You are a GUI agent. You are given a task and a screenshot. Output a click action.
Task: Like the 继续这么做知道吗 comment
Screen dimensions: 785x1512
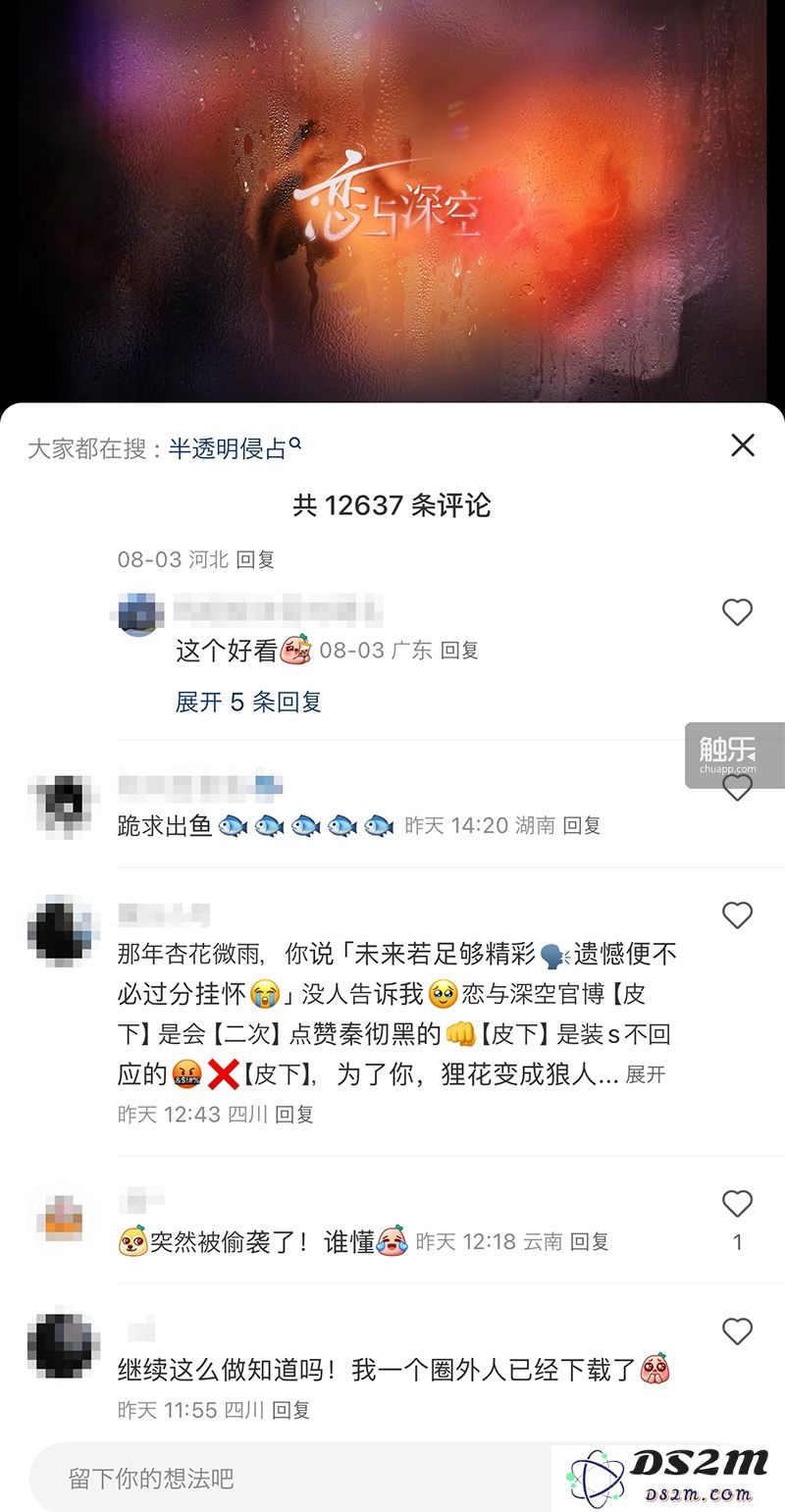click(x=737, y=1331)
